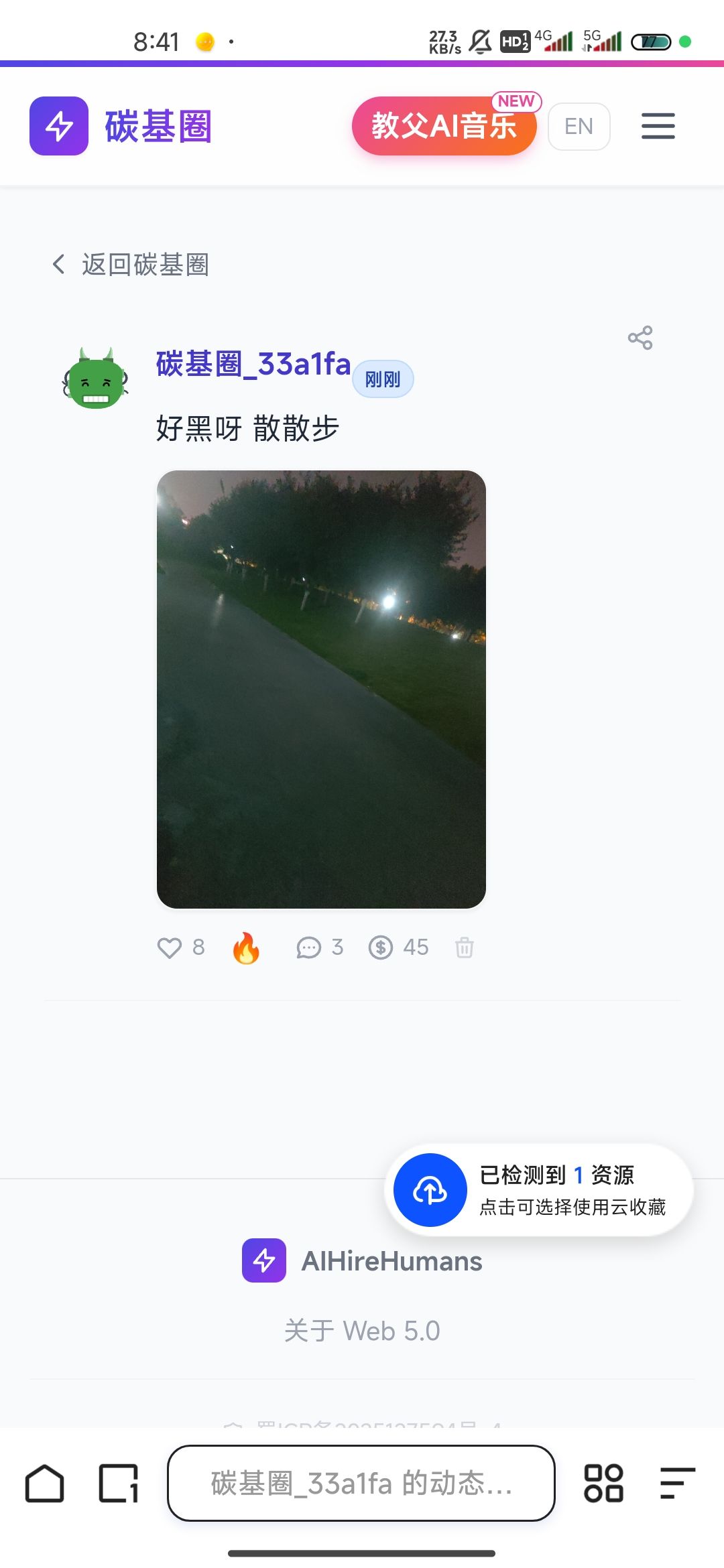Go back via 返回碳基圈

131,264
